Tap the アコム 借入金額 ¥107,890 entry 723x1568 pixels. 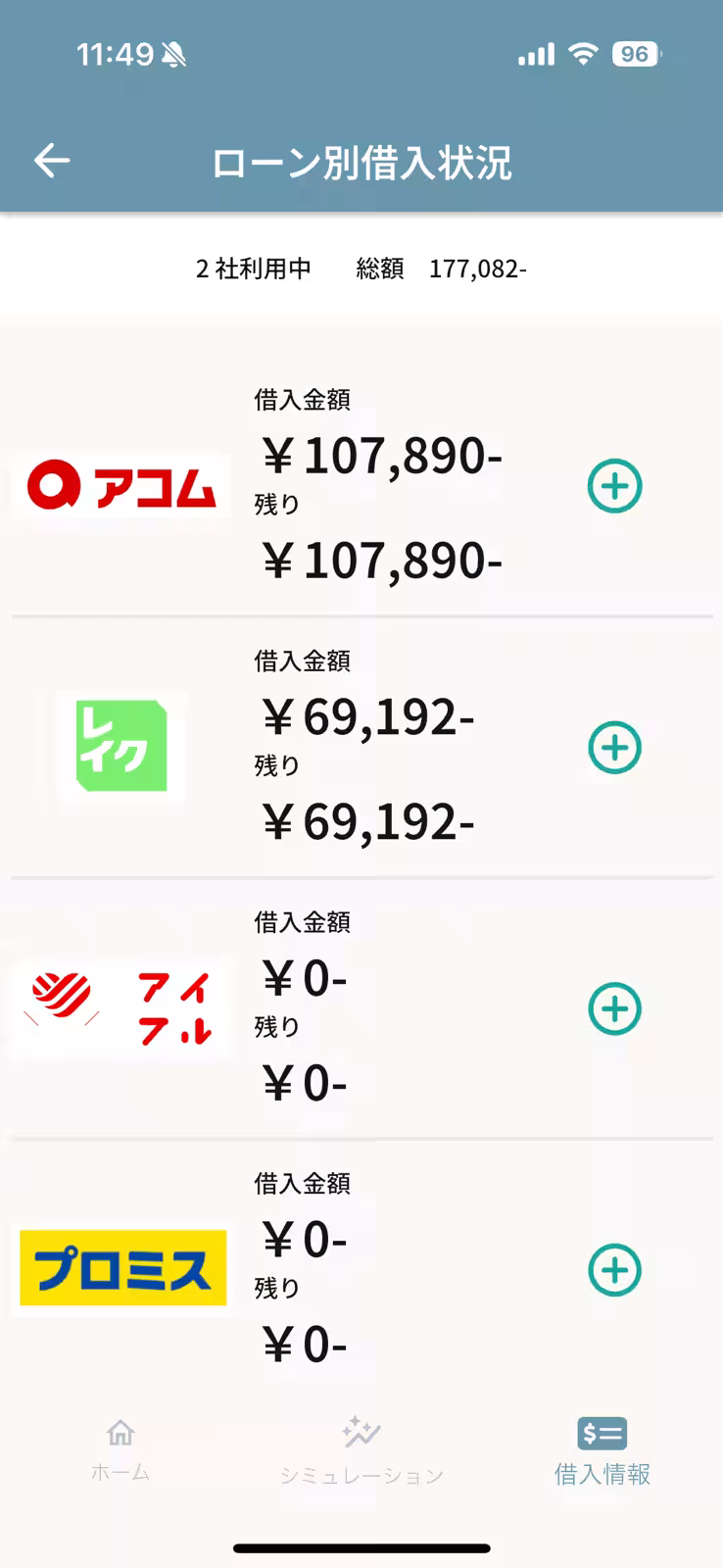pyautogui.click(x=381, y=456)
